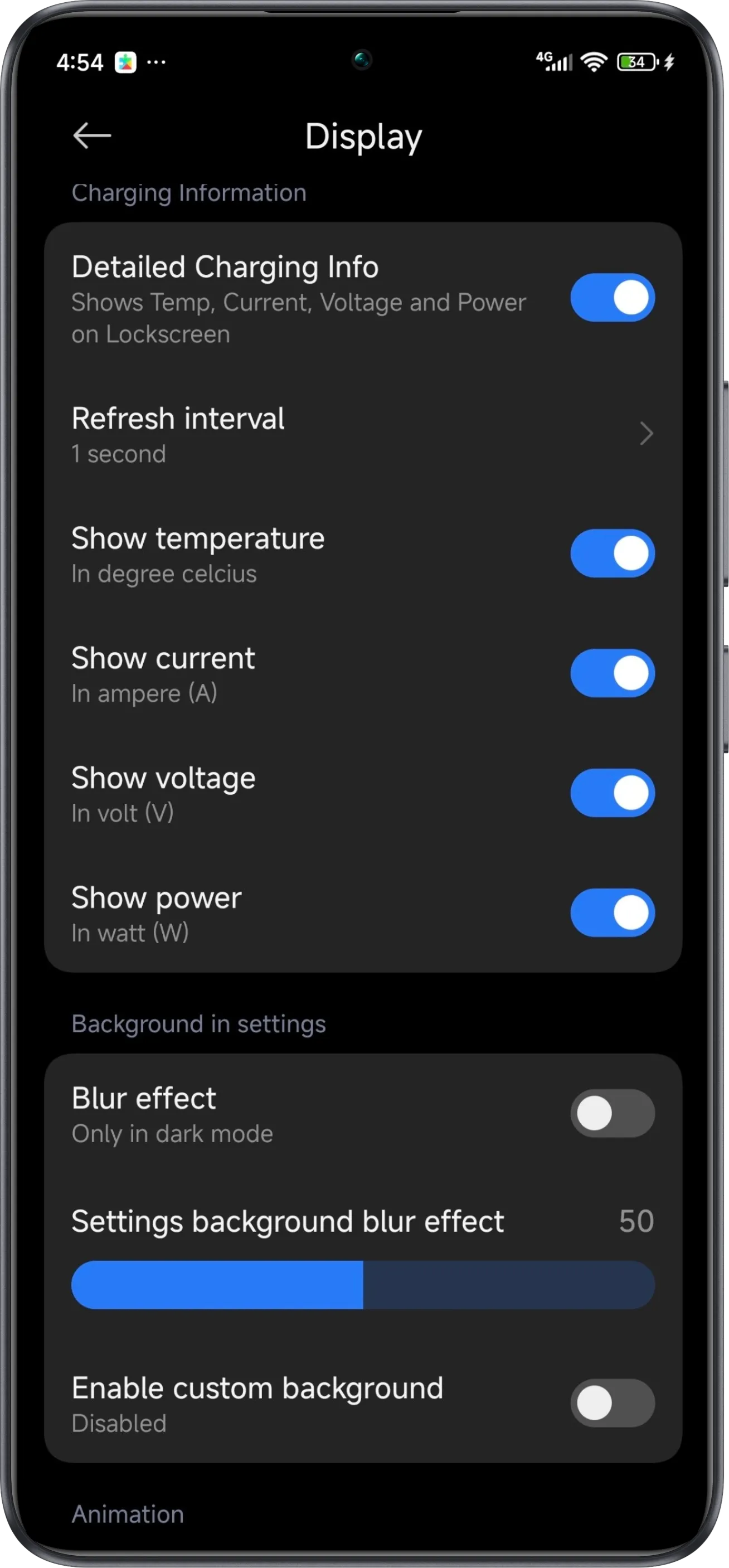Open the Play Store notification icon
Image resolution: width=729 pixels, height=1568 pixels.
pyautogui.click(x=125, y=61)
